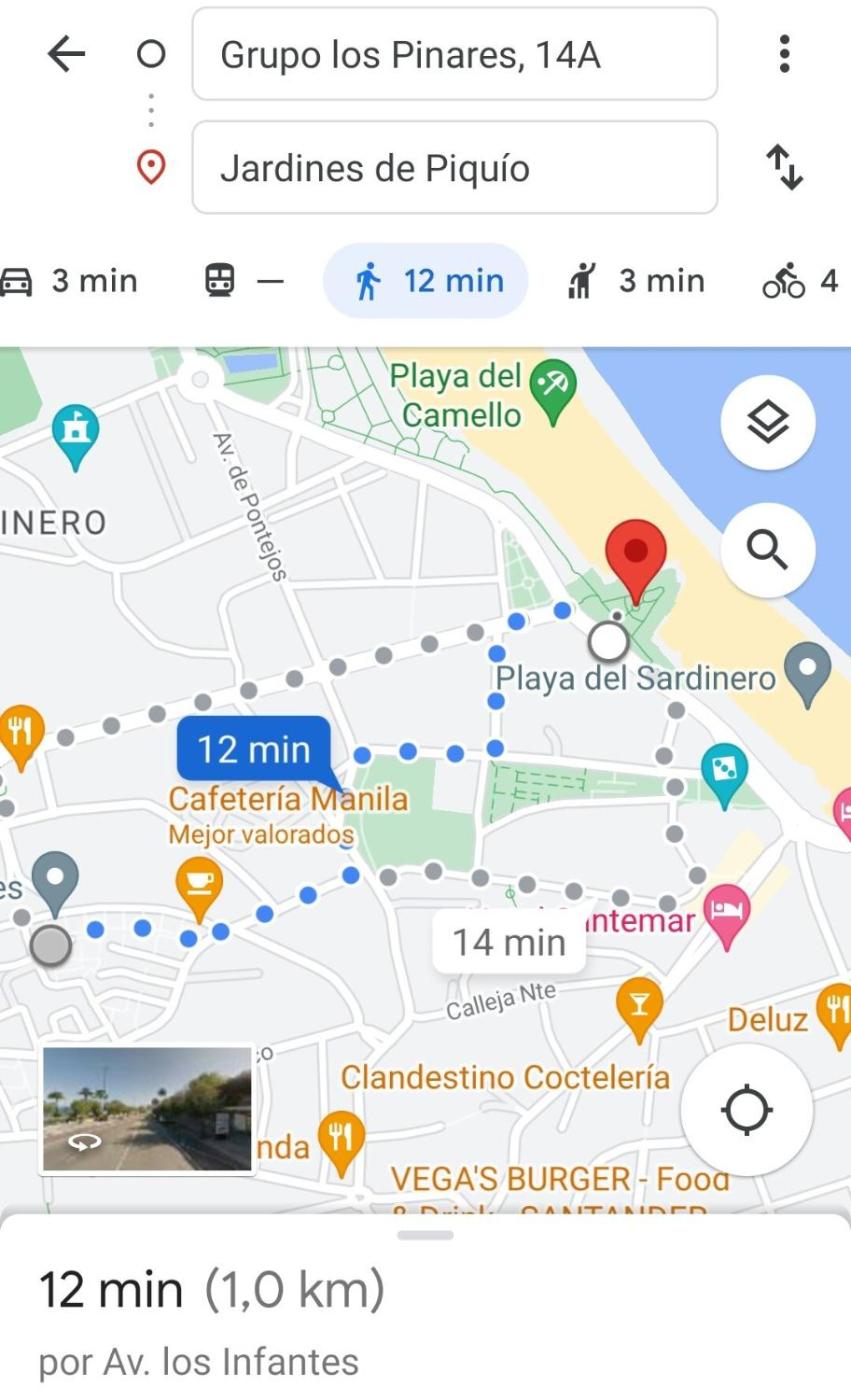The width and height of the screenshot is (851, 1400).
Task: Swap origin and destination
Action: [785, 168]
